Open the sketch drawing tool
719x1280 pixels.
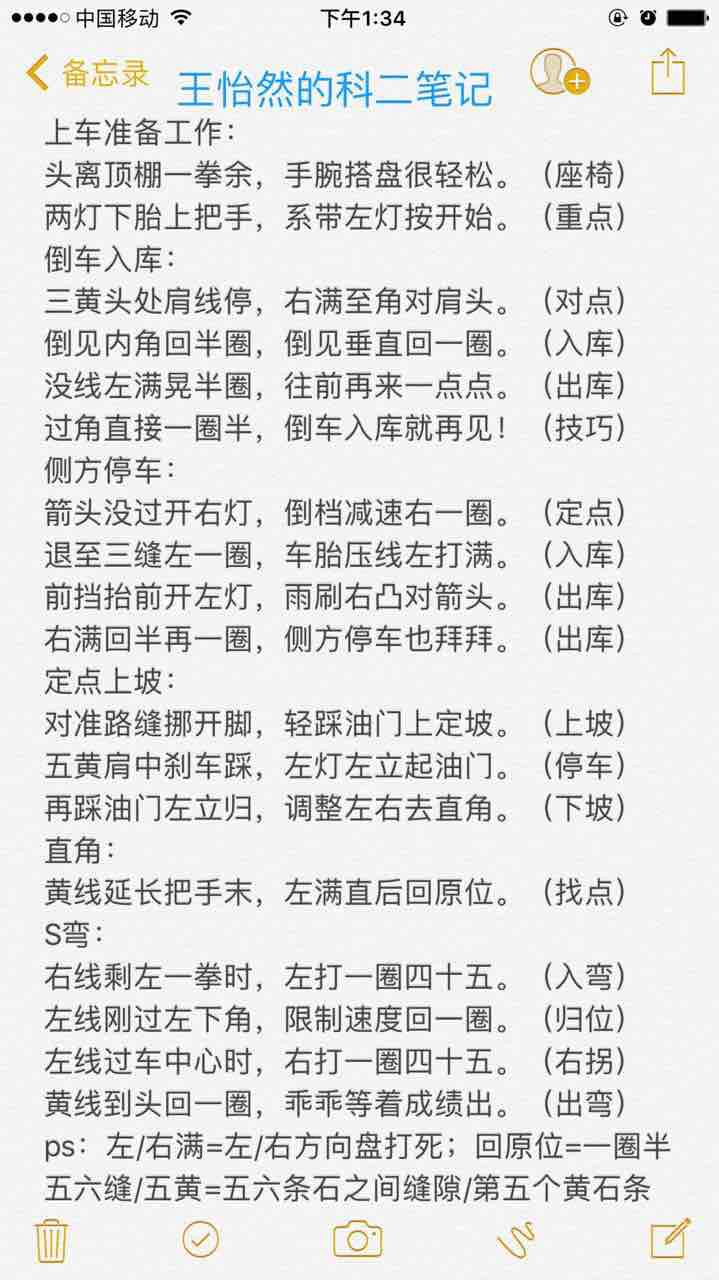click(x=515, y=1240)
